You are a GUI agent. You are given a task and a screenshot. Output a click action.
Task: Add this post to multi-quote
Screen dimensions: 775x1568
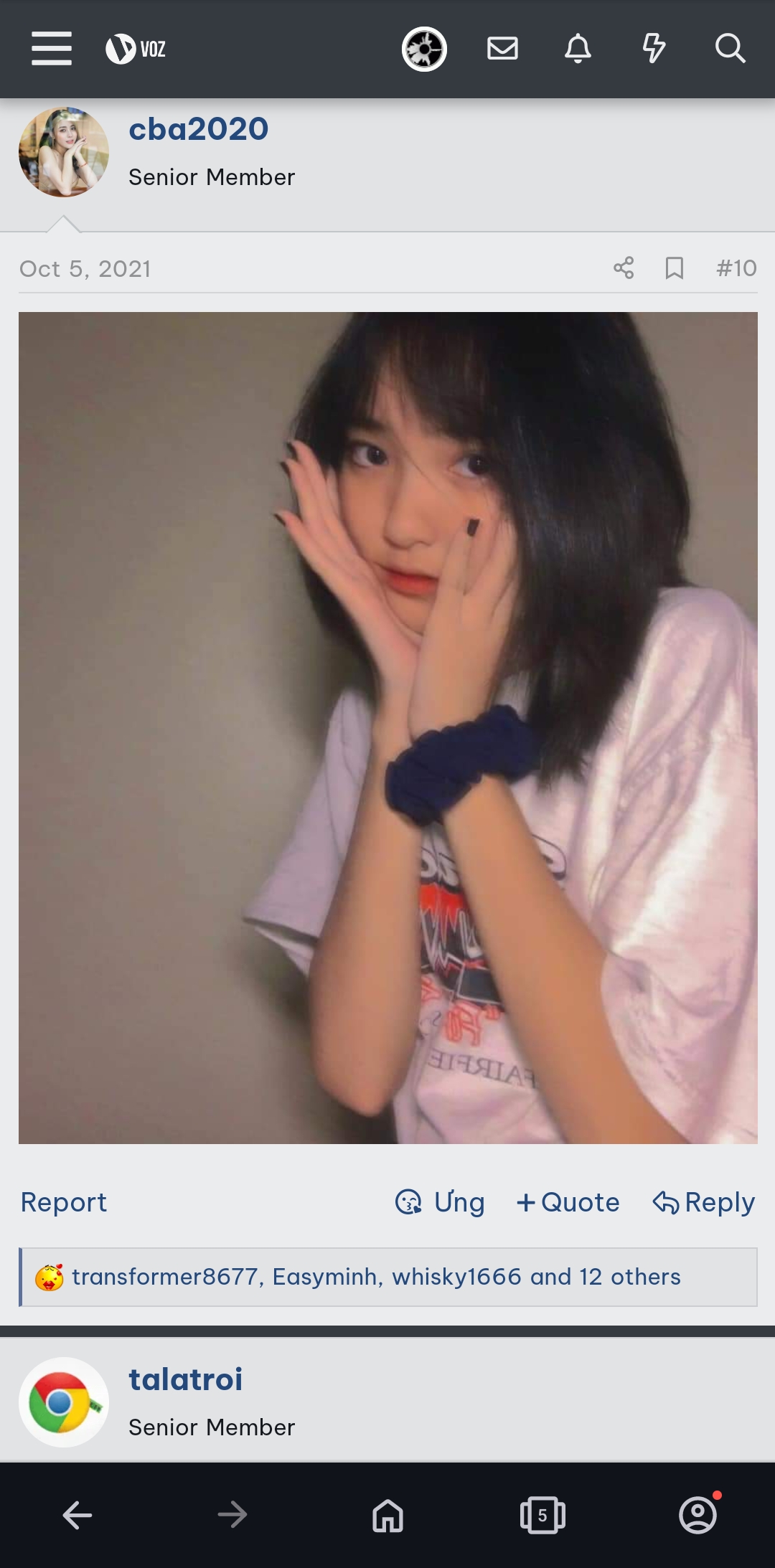tap(568, 1202)
